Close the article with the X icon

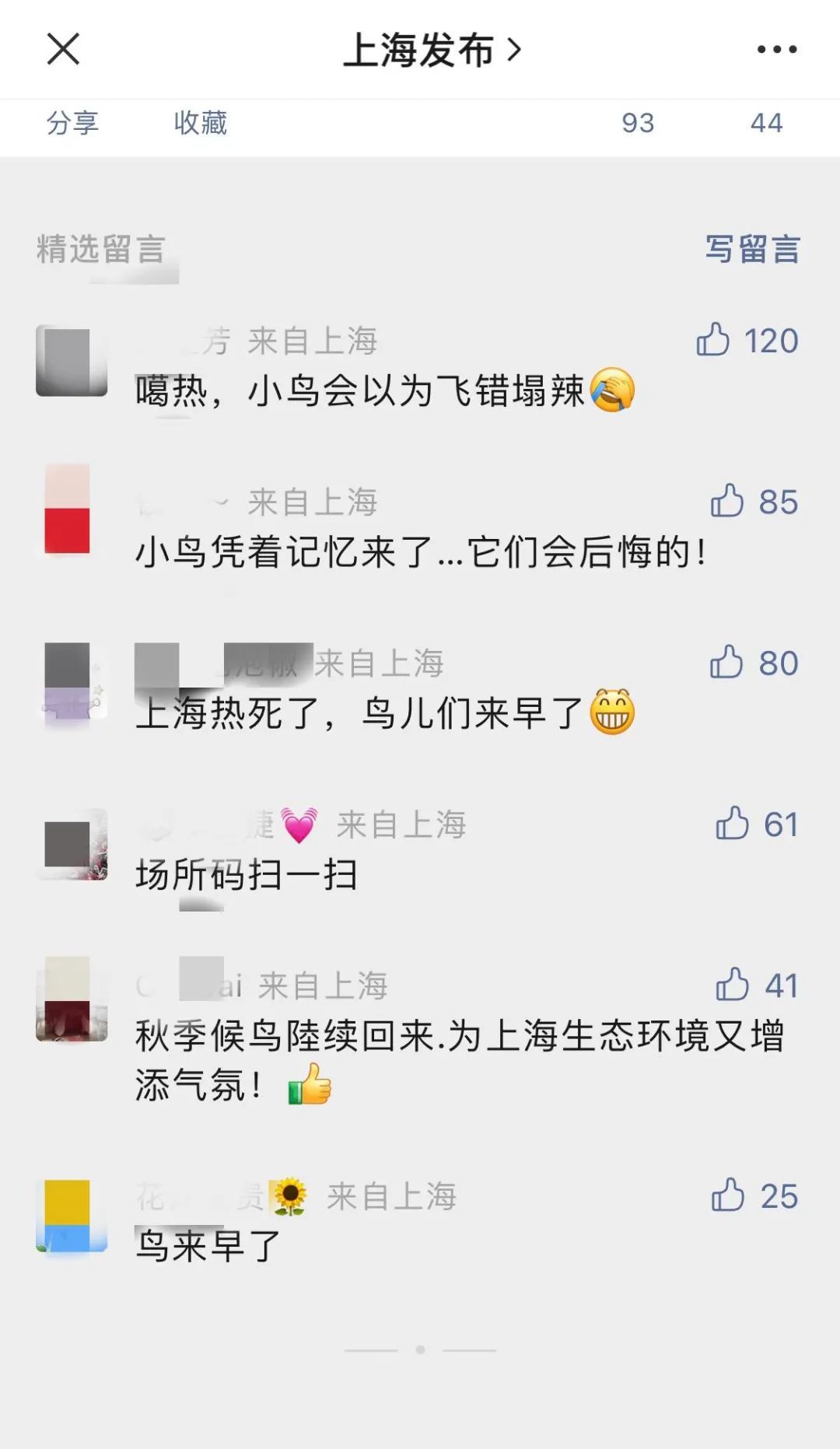click(63, 49)
